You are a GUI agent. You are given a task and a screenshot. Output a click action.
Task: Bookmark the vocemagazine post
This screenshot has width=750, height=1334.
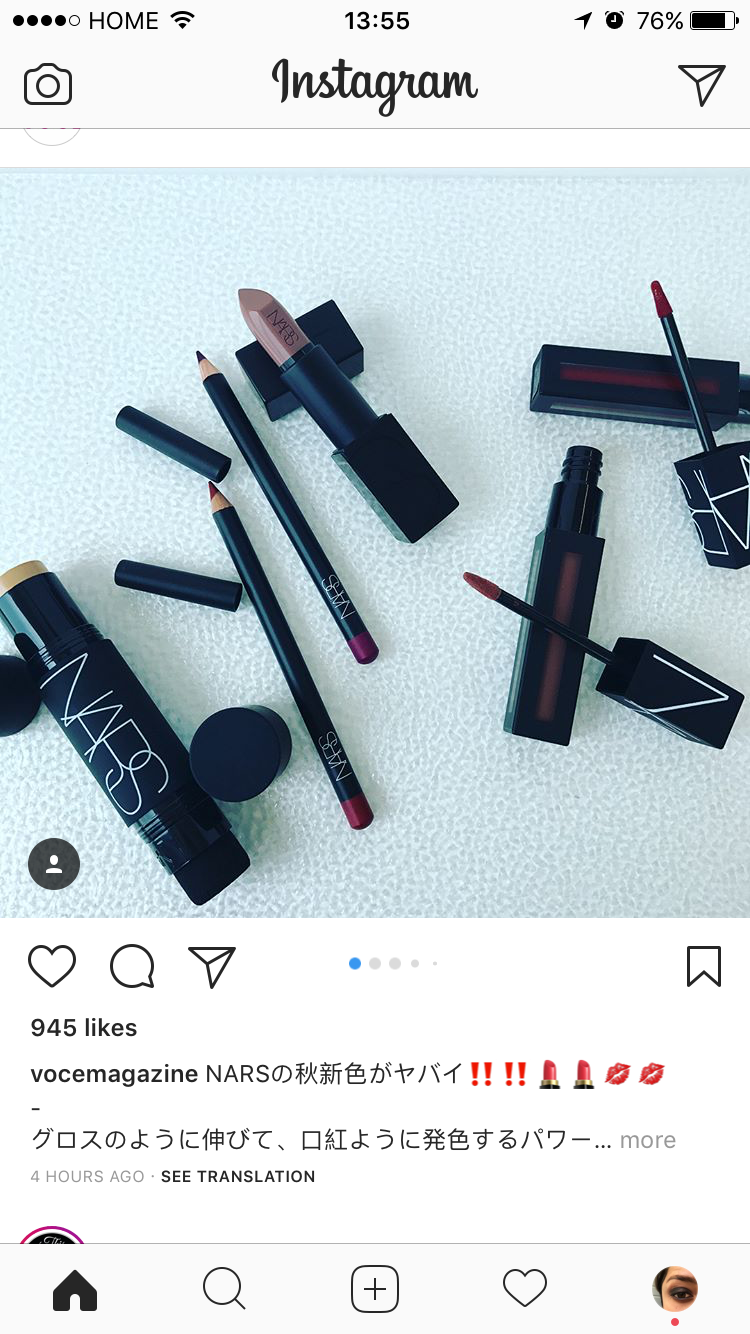[704, 966]
